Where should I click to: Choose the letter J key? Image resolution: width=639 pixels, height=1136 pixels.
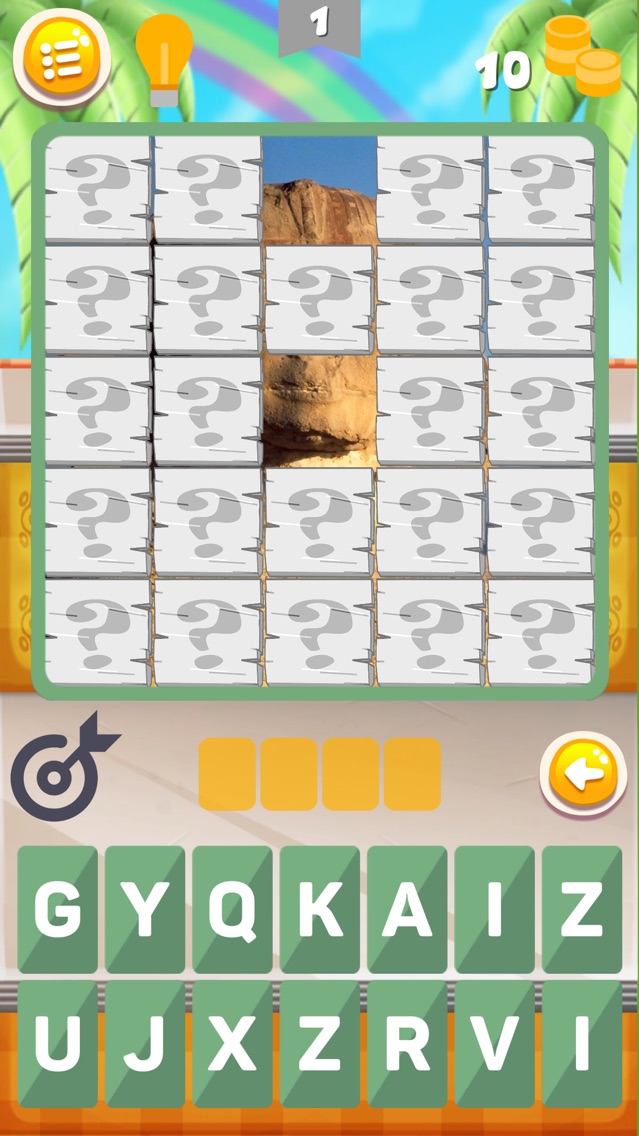(x=145, y=1044)
